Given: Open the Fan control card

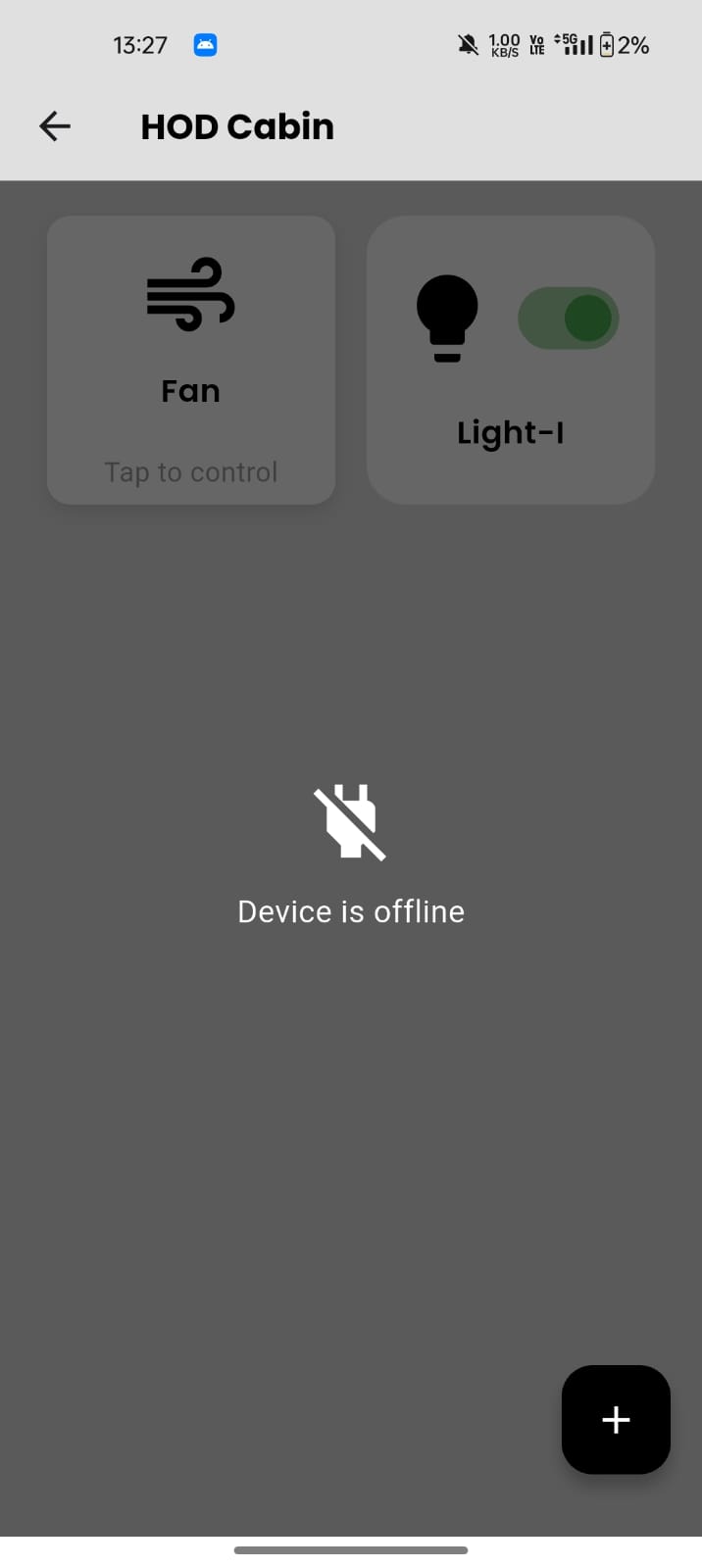Looking at the screenshot, I should (x=191, y=360).
